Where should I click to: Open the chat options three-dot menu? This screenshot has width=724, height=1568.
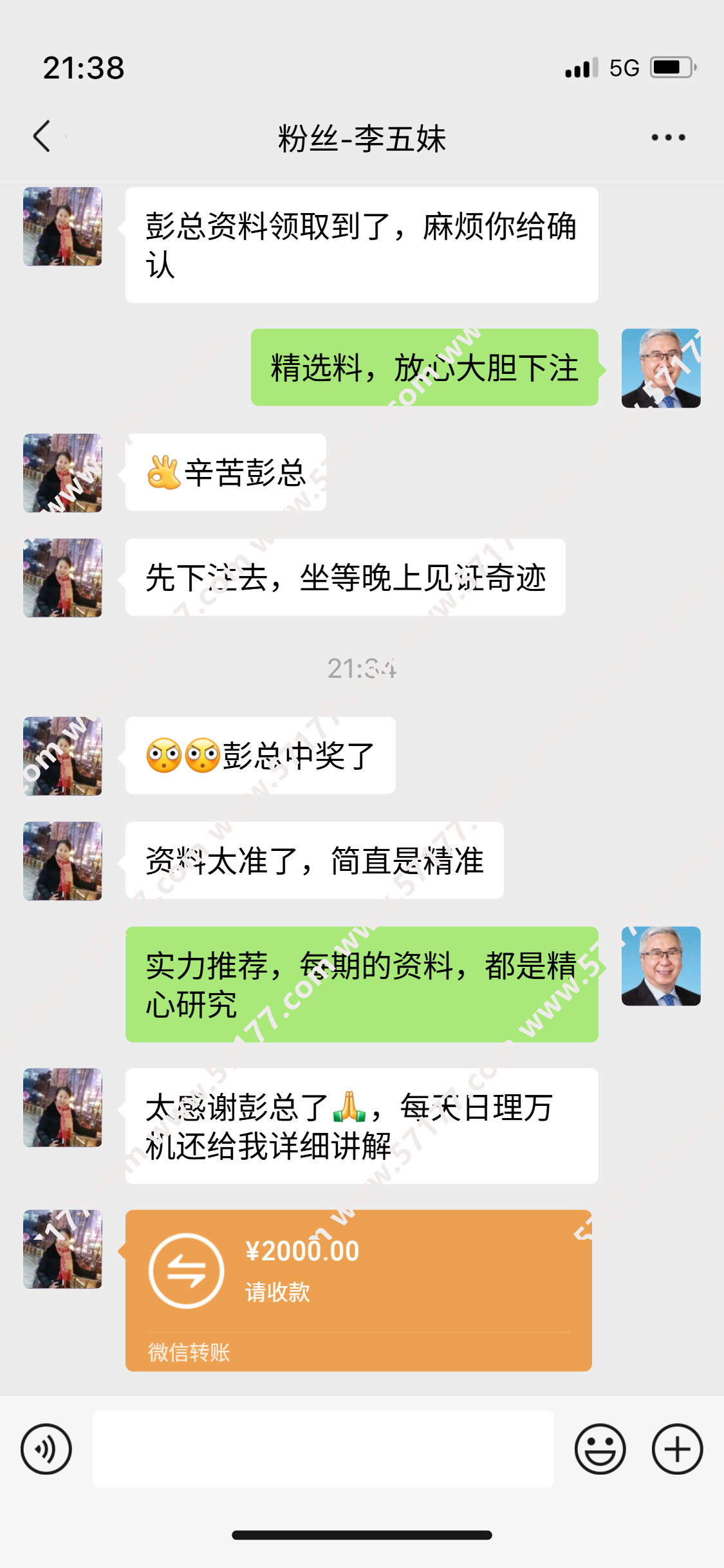point(667,137)
